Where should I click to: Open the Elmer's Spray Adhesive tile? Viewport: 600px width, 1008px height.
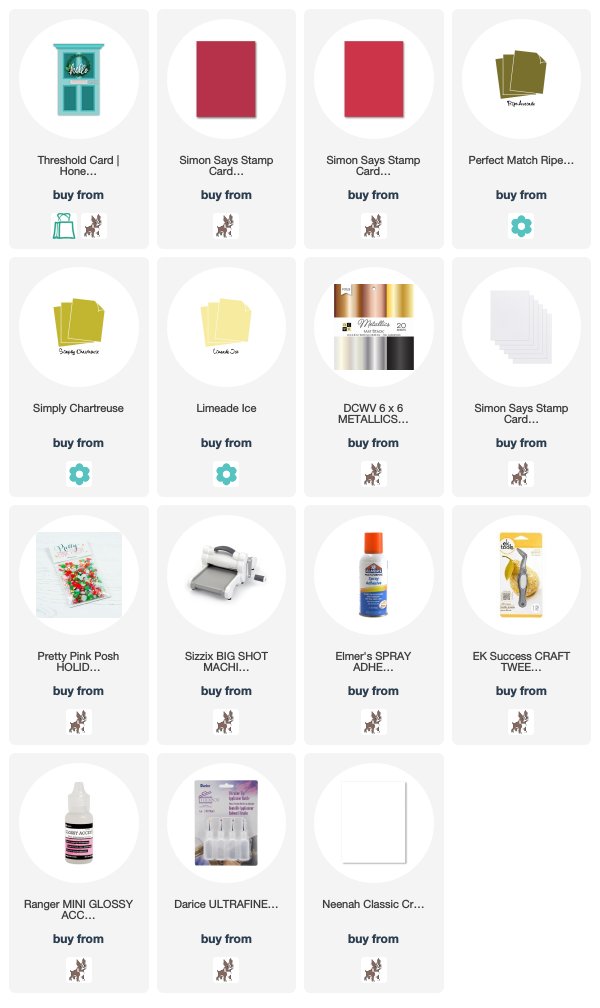click(374, 625)
